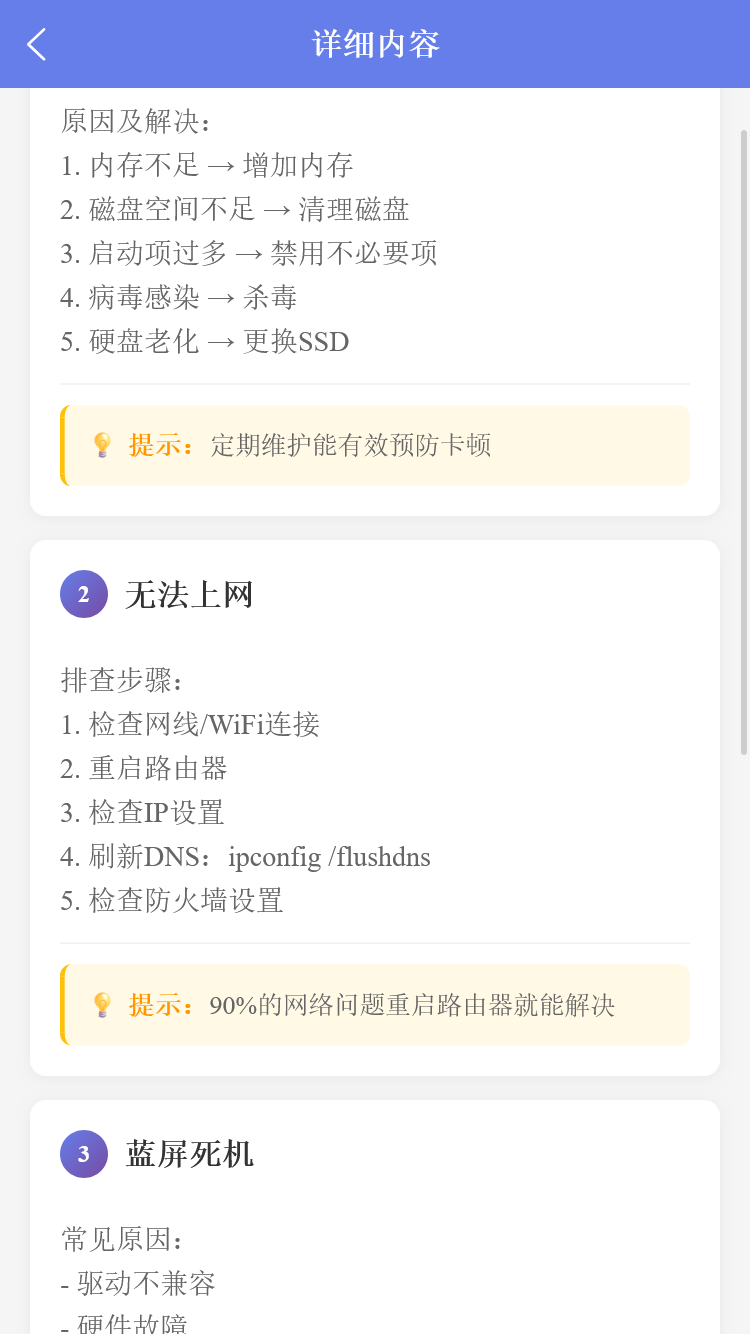
Task: Tap the number 3 badge beside 蓝屏死机
Action: click(x=84, y=1154)
